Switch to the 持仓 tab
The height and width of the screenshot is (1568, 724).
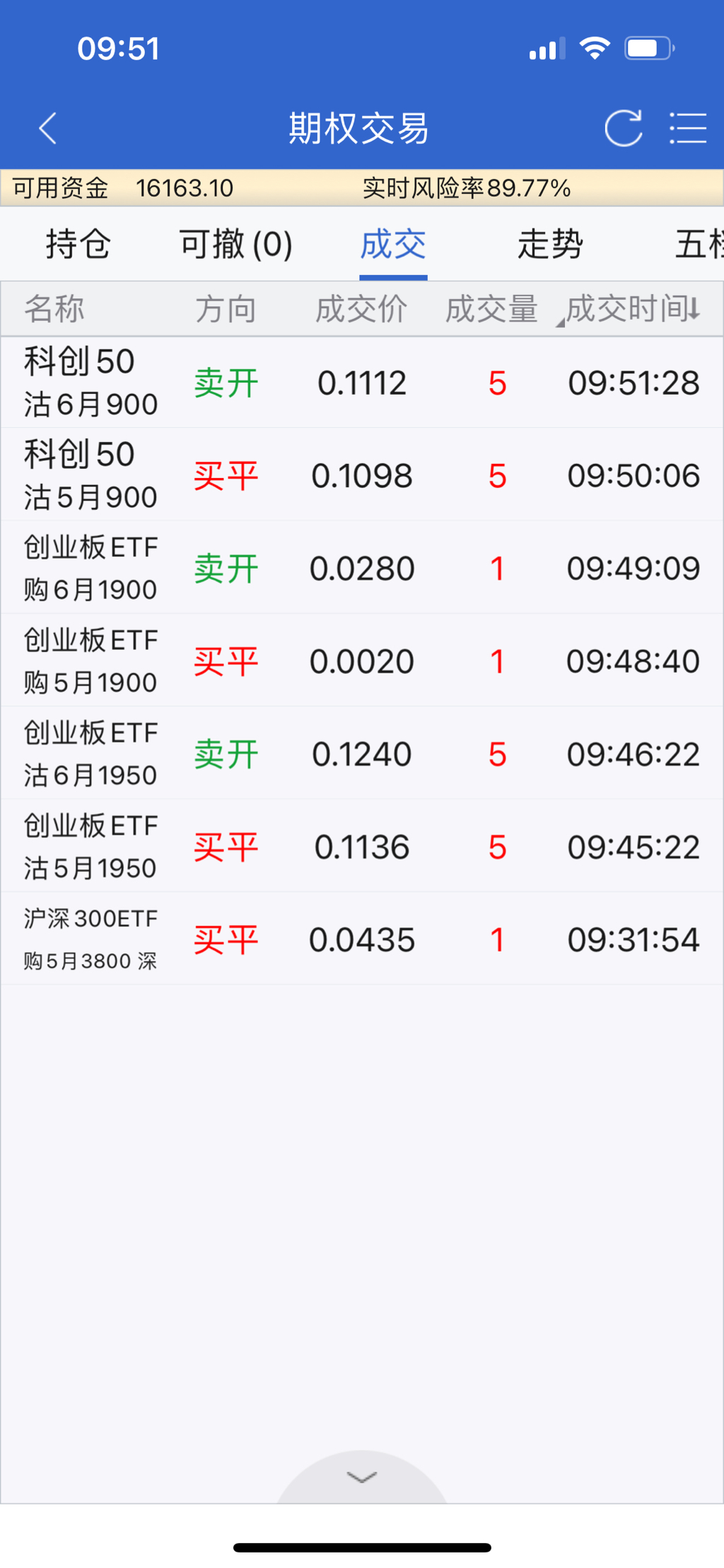pos(78,245)
